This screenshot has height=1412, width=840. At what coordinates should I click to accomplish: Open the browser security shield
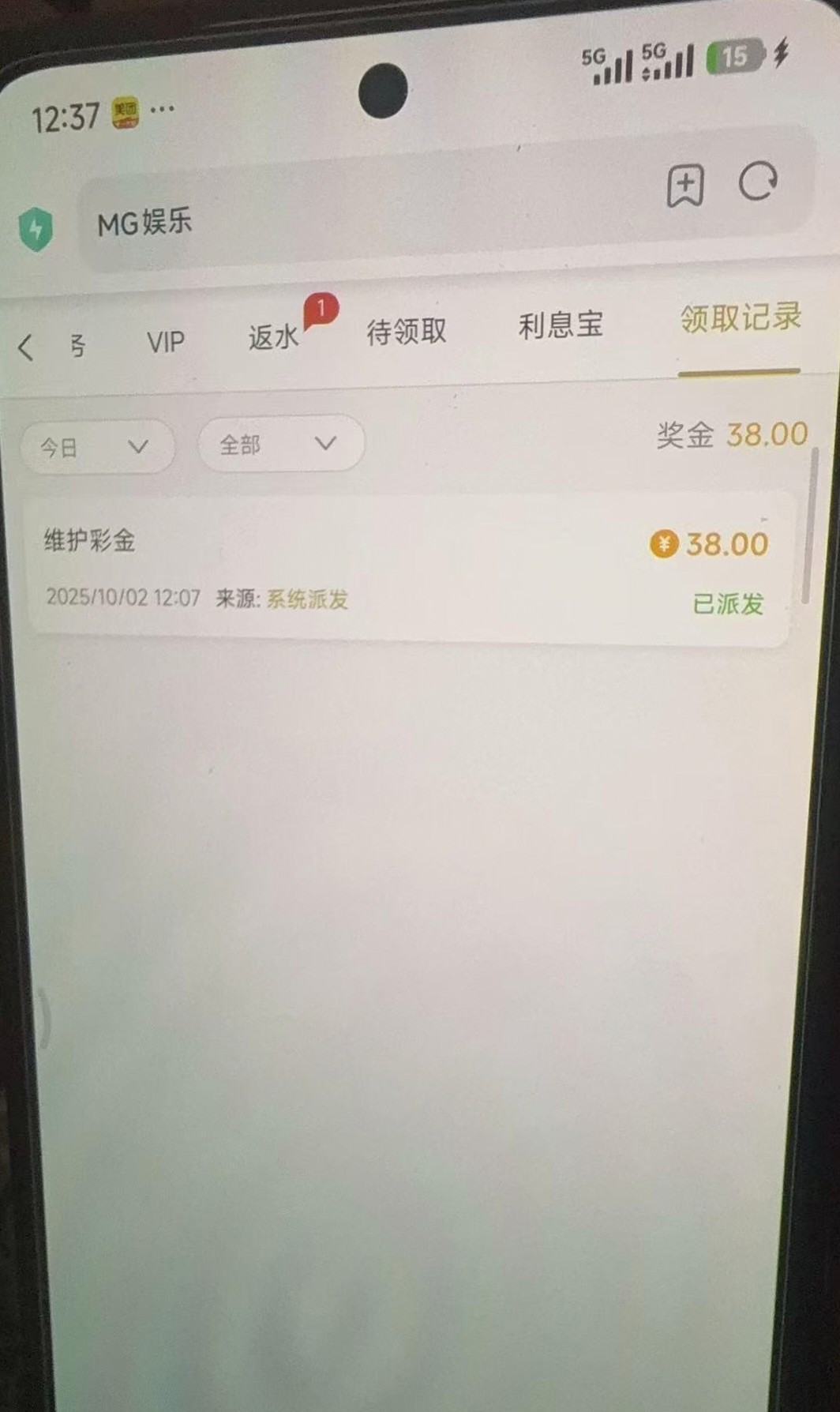[x=36, y=229]
